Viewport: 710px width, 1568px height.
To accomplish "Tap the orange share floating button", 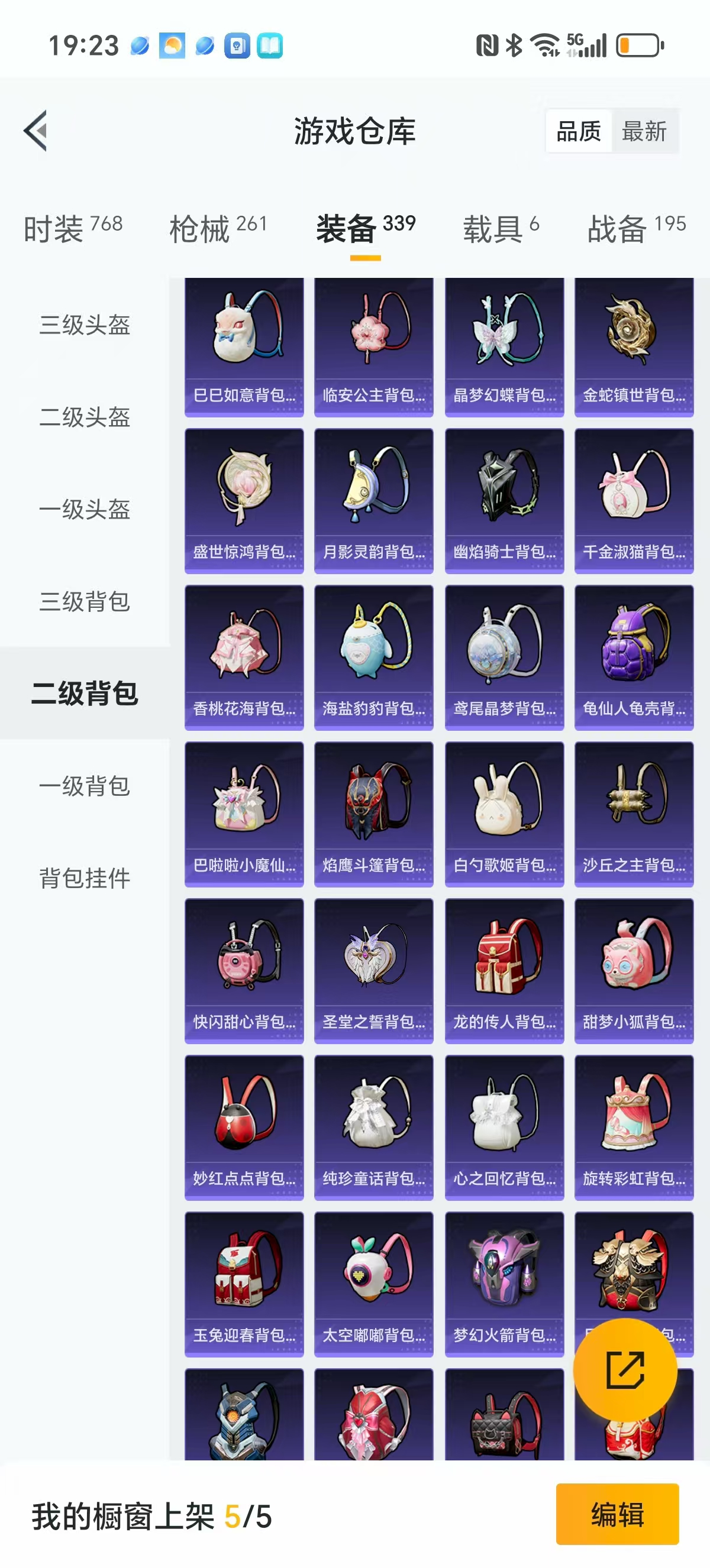I will tap(625, 1369).
